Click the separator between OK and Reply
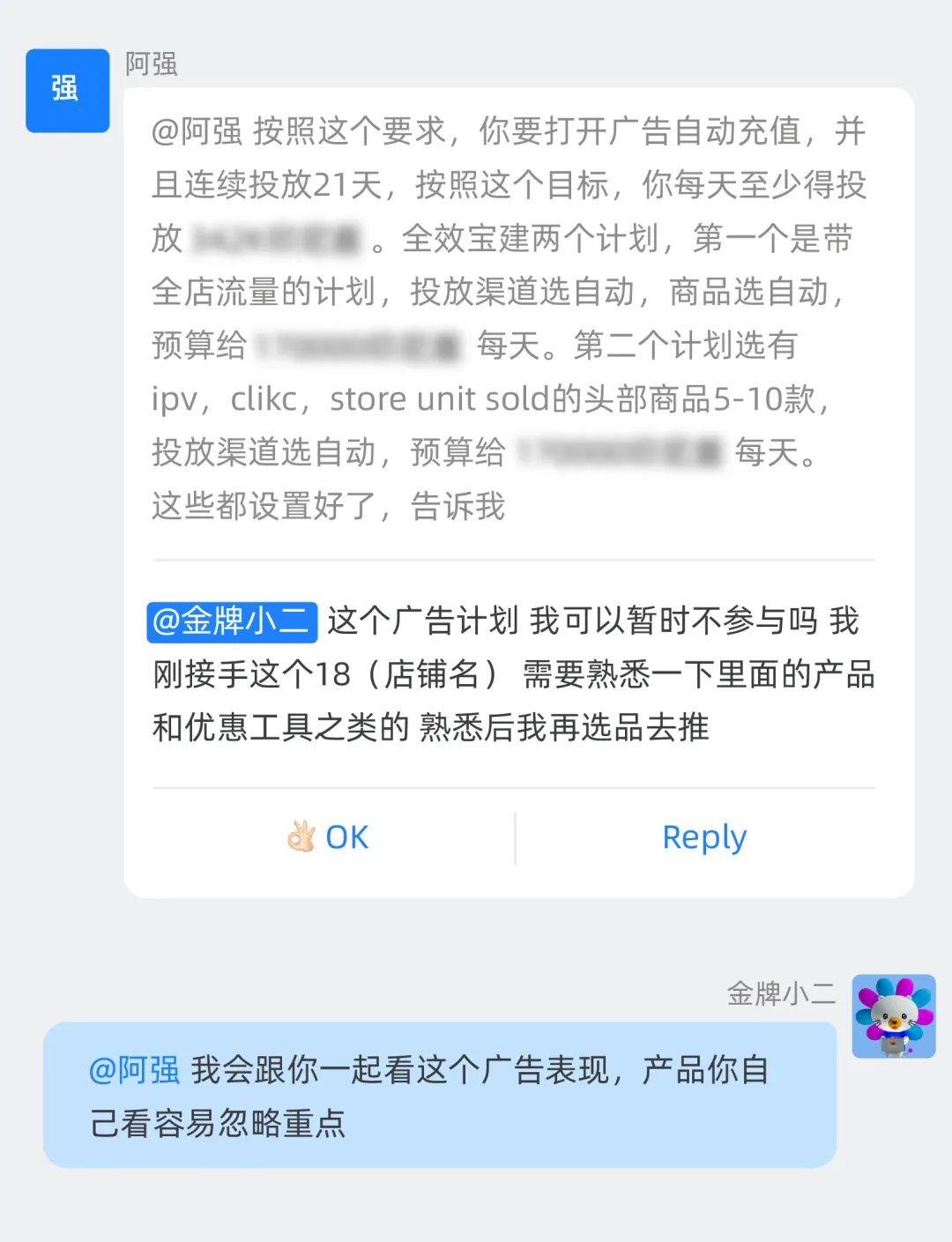 (x=514, y=836)
